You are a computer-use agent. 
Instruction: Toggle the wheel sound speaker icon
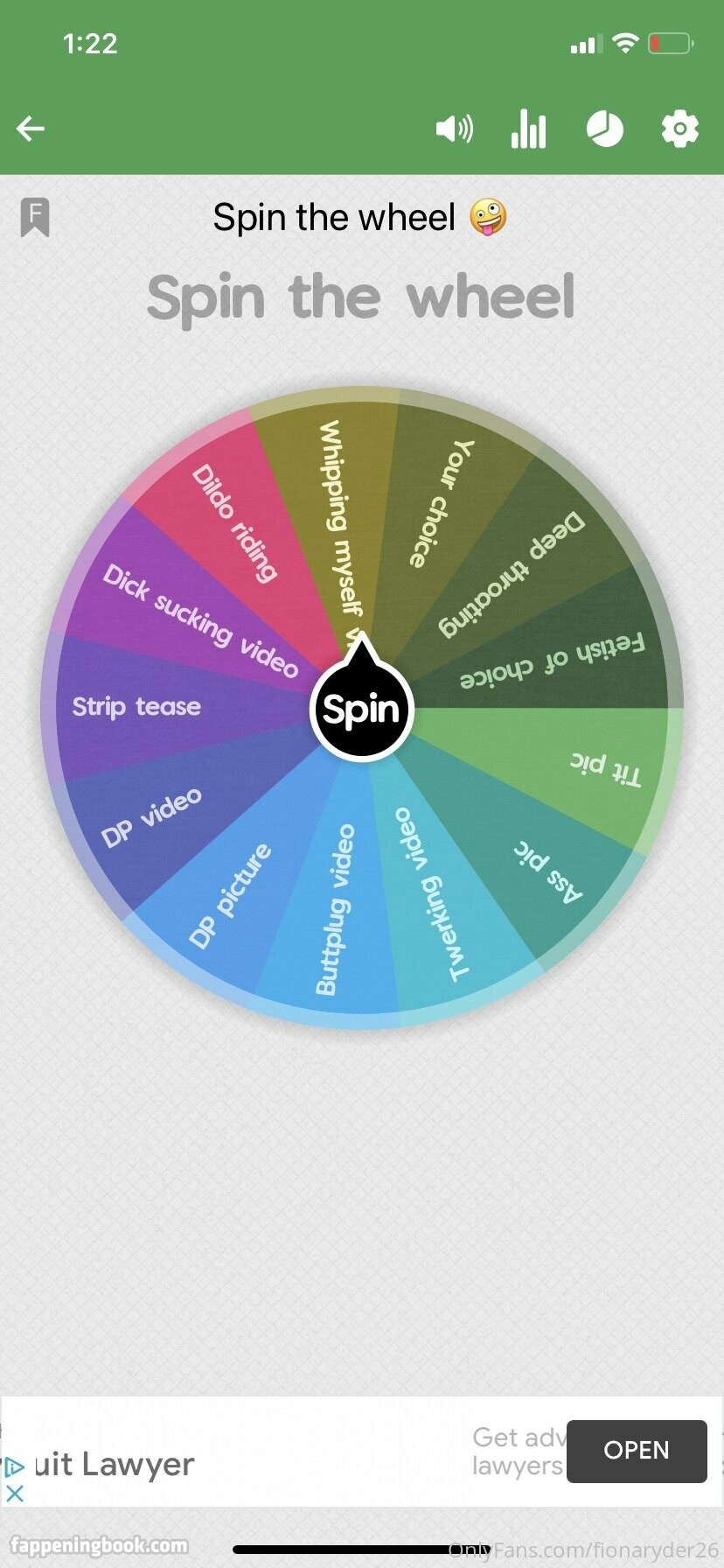[x=454, y=129]
